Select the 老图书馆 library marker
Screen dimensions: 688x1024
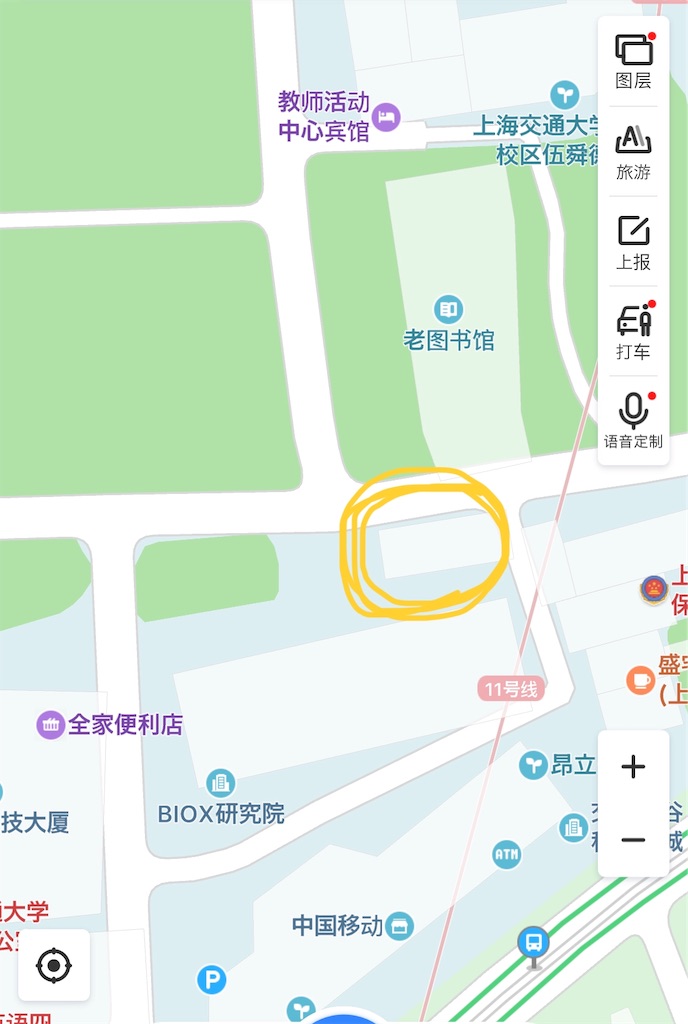tap(449, 309)
